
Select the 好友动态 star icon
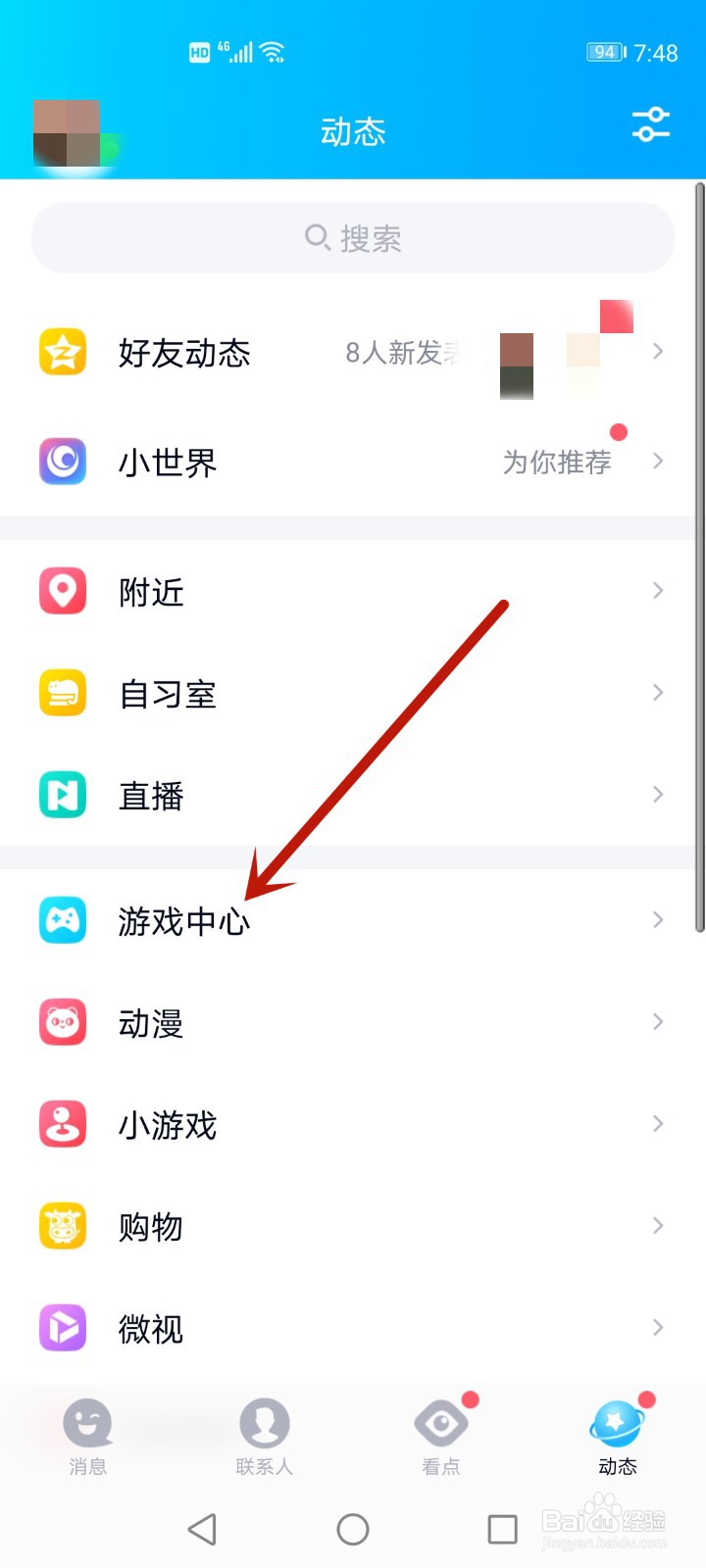[62, 353]
